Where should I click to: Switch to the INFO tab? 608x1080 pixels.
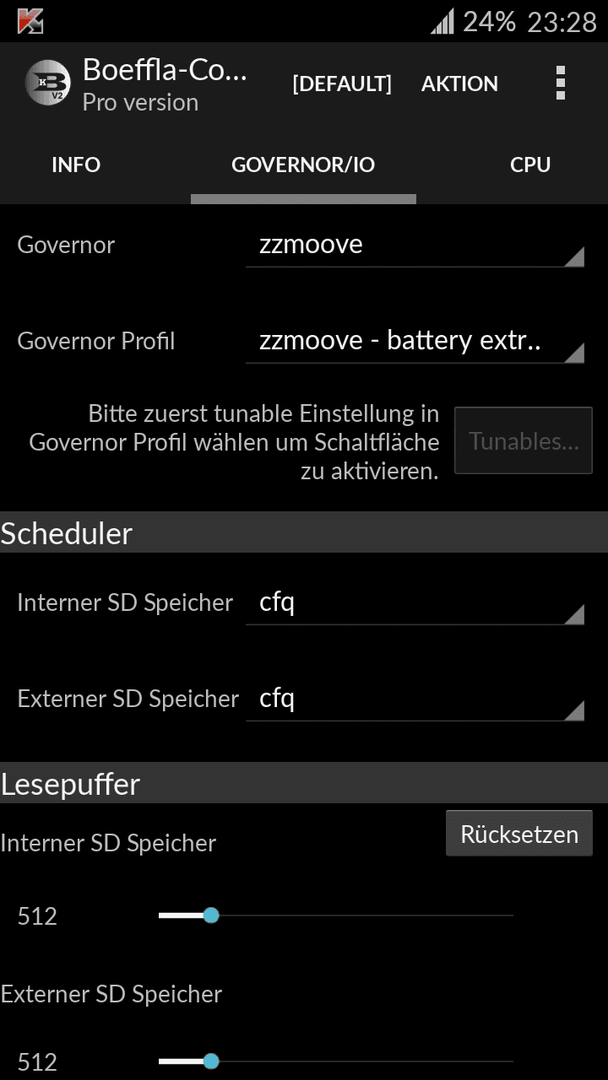76,165
